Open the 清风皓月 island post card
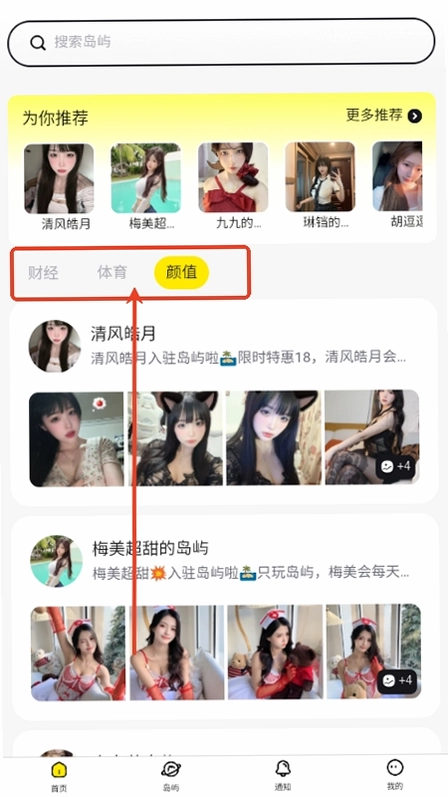 point(224,402)
